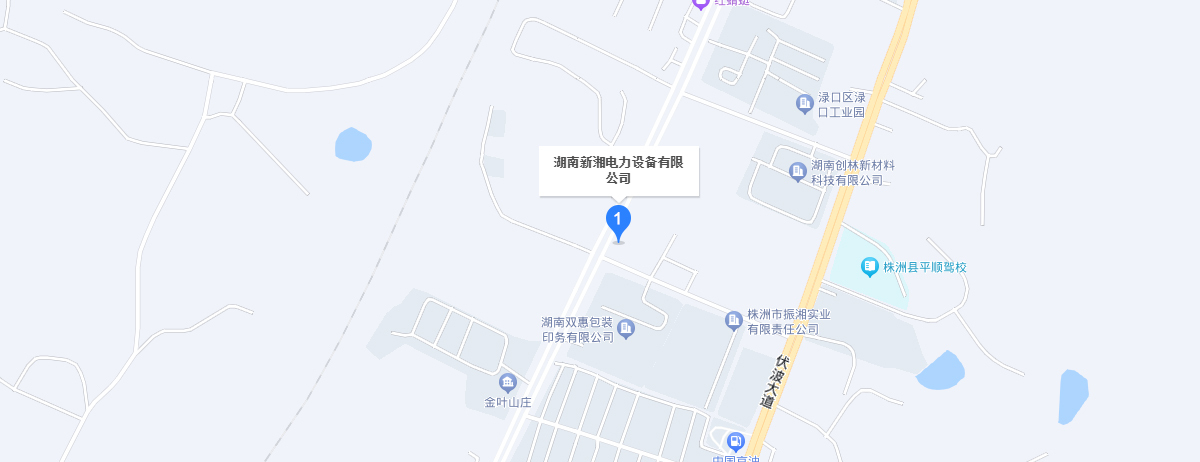Select the 株洲县平顺驾校 map marker
The height and width of the screenshot is (462, 1200).
tap(869, 267)
